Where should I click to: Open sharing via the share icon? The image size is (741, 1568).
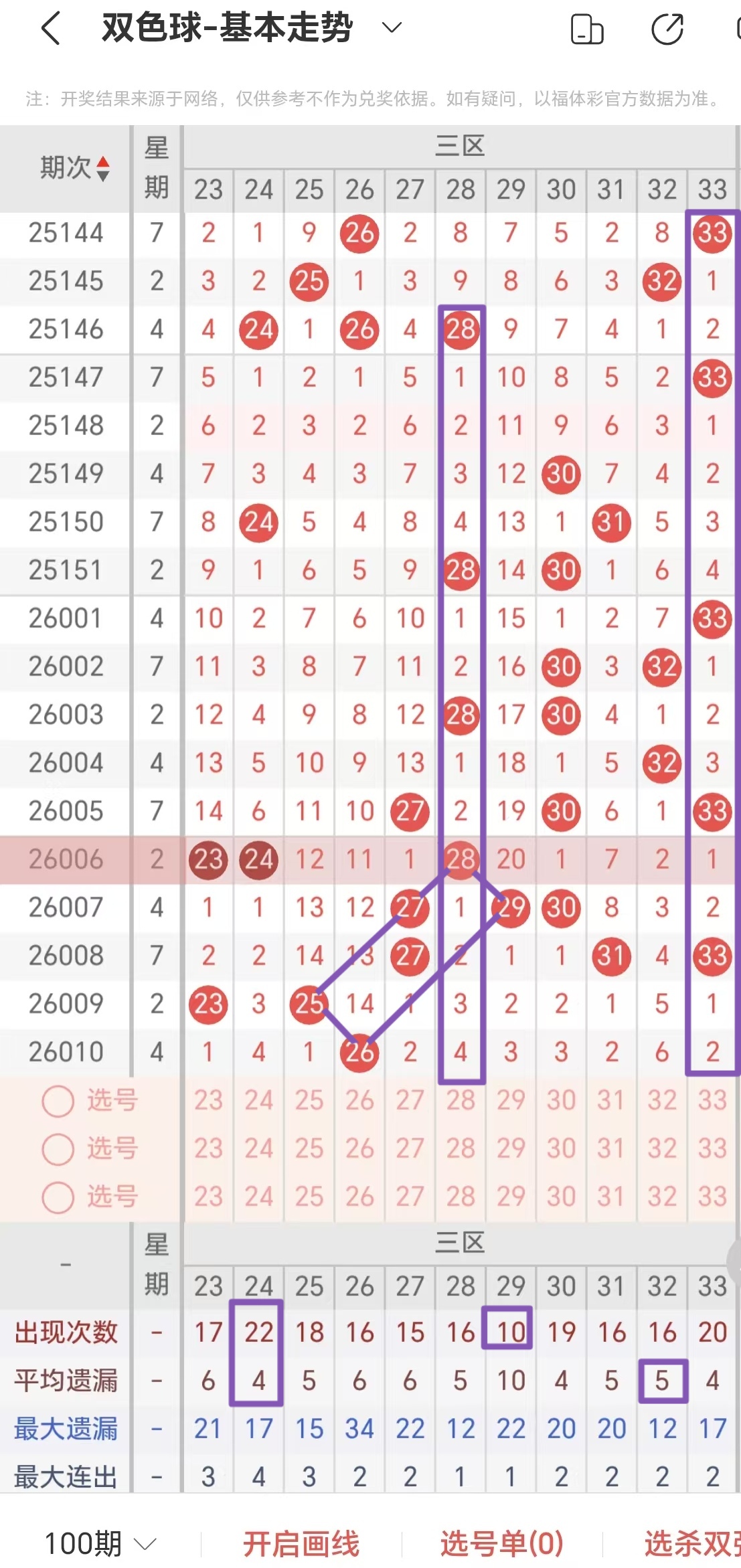point(667,30)
